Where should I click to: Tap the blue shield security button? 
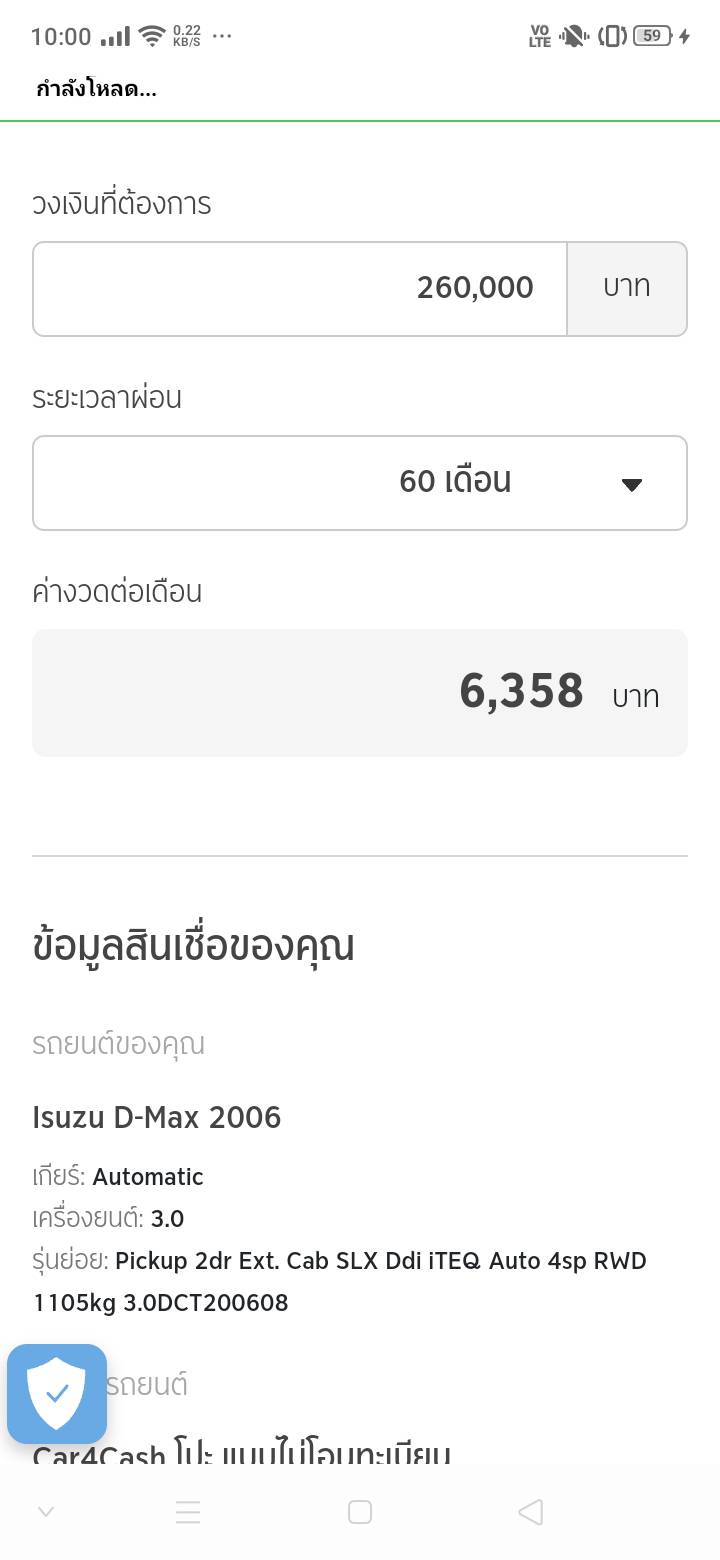57,1393
